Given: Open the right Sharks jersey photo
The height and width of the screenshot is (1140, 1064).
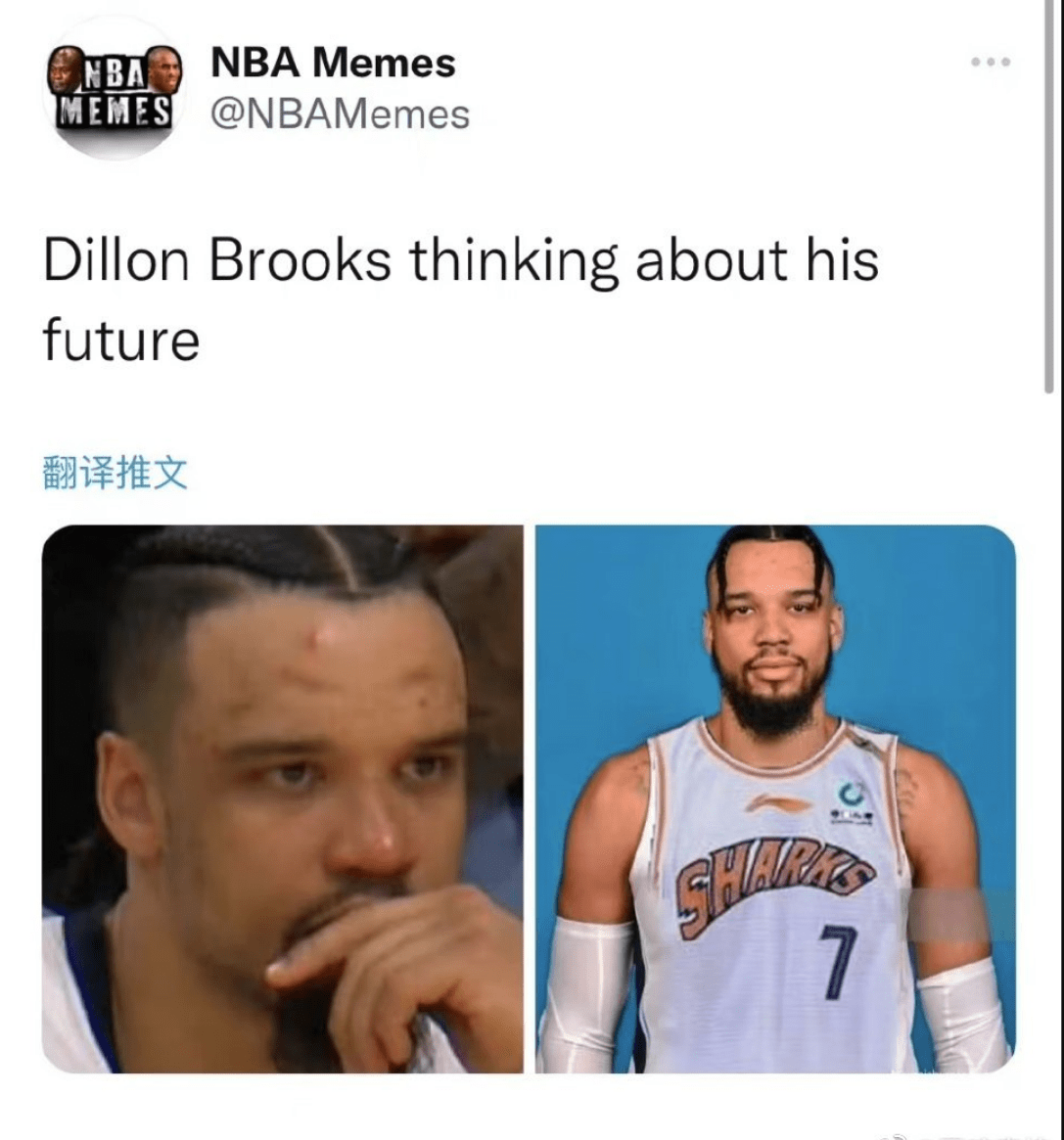Looking at the screenshot, I should click(775, 798).
